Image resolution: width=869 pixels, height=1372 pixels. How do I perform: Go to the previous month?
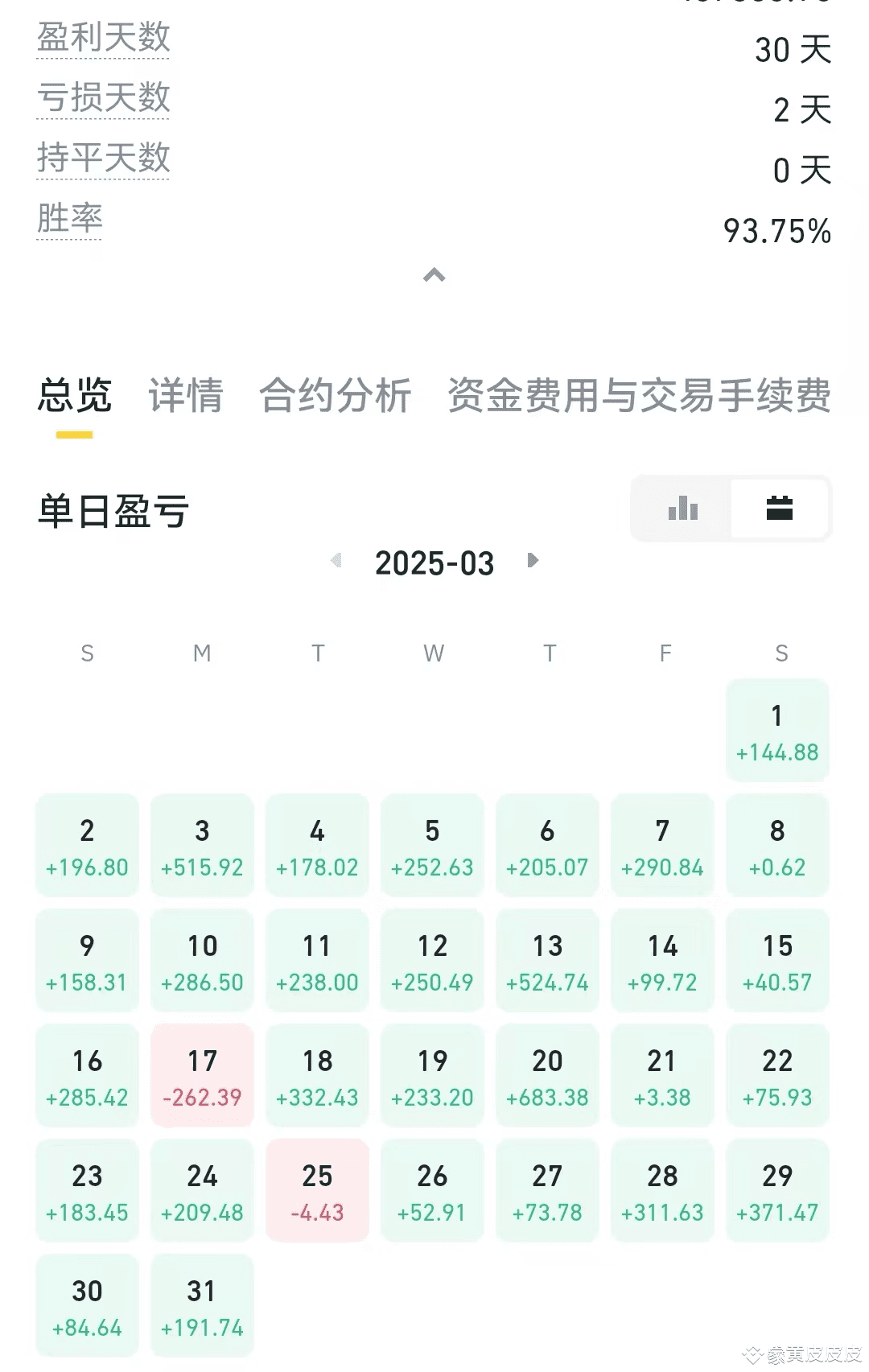(336, 561)
